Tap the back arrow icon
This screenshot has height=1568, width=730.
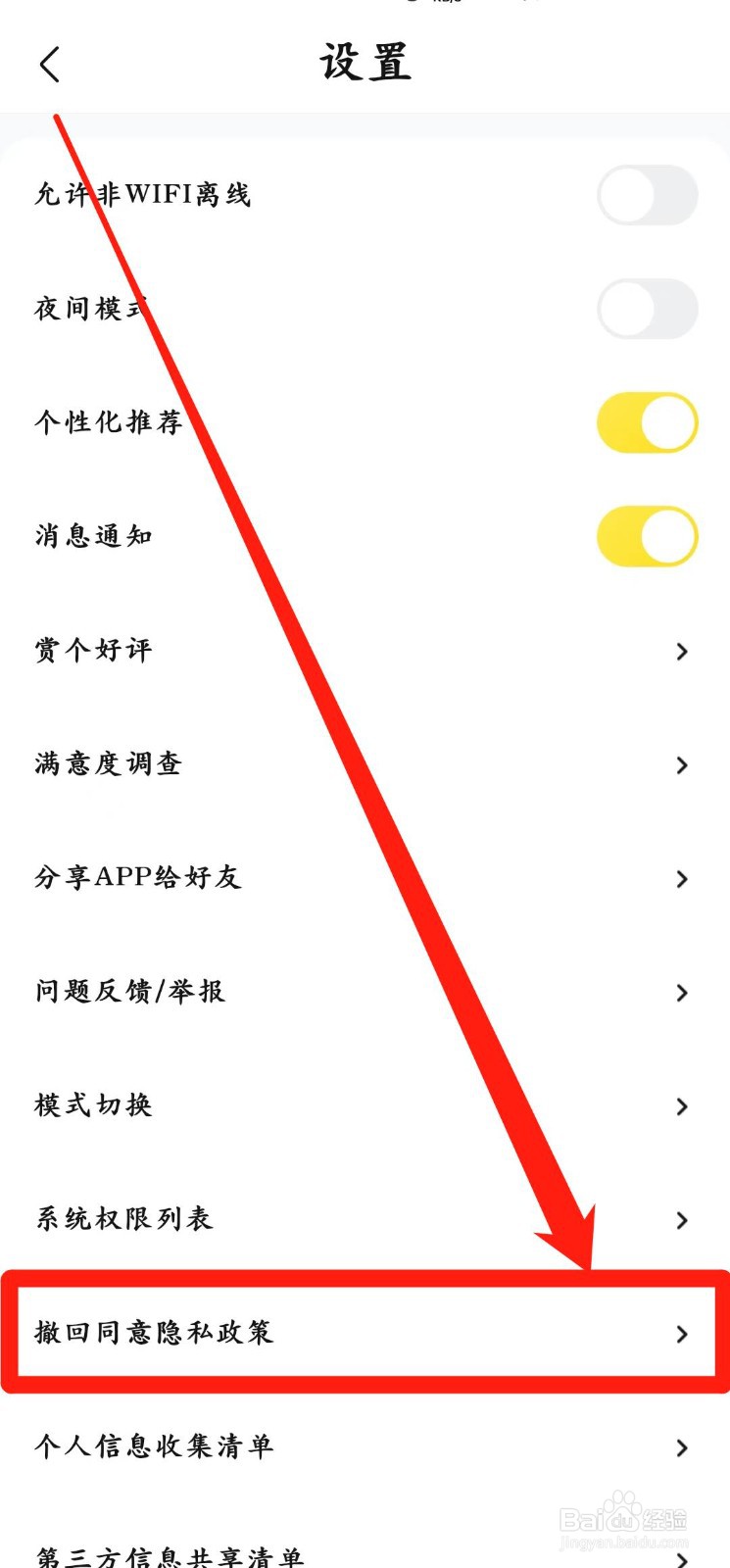coord(51,62)
